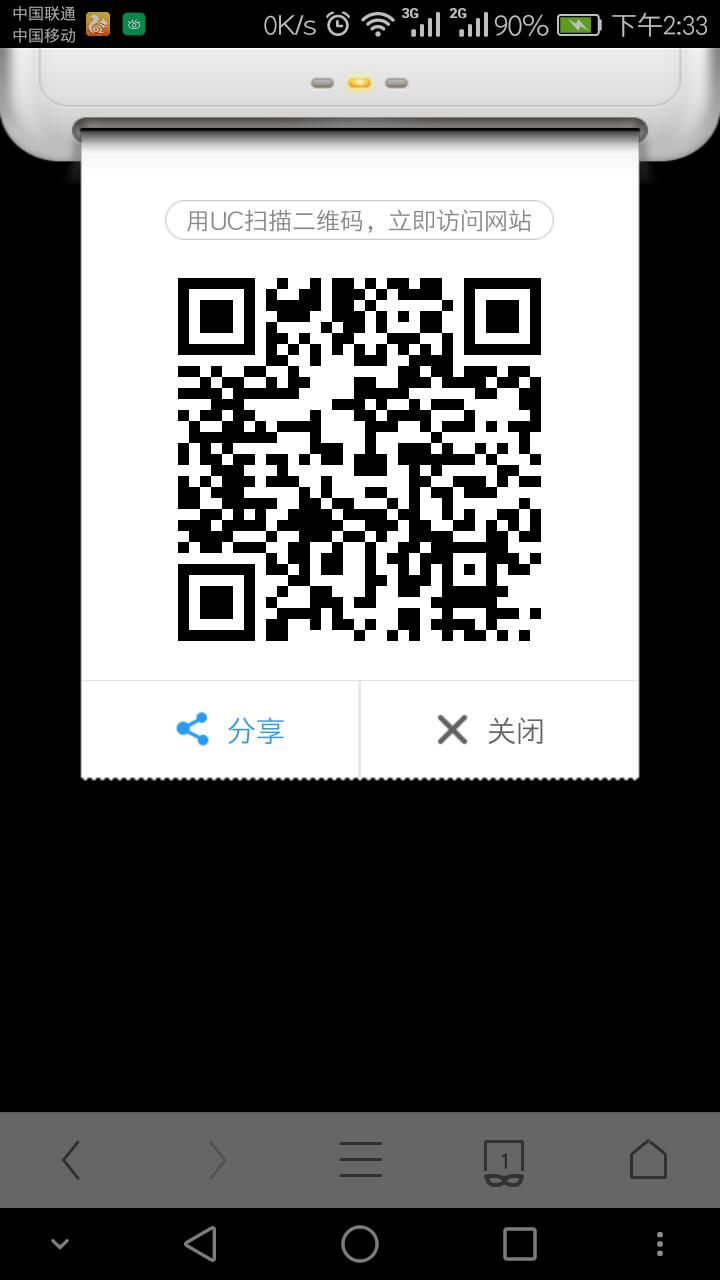Open the browser menu
The width and height of the screenshot is (720, 1280).
[360, 1160]
